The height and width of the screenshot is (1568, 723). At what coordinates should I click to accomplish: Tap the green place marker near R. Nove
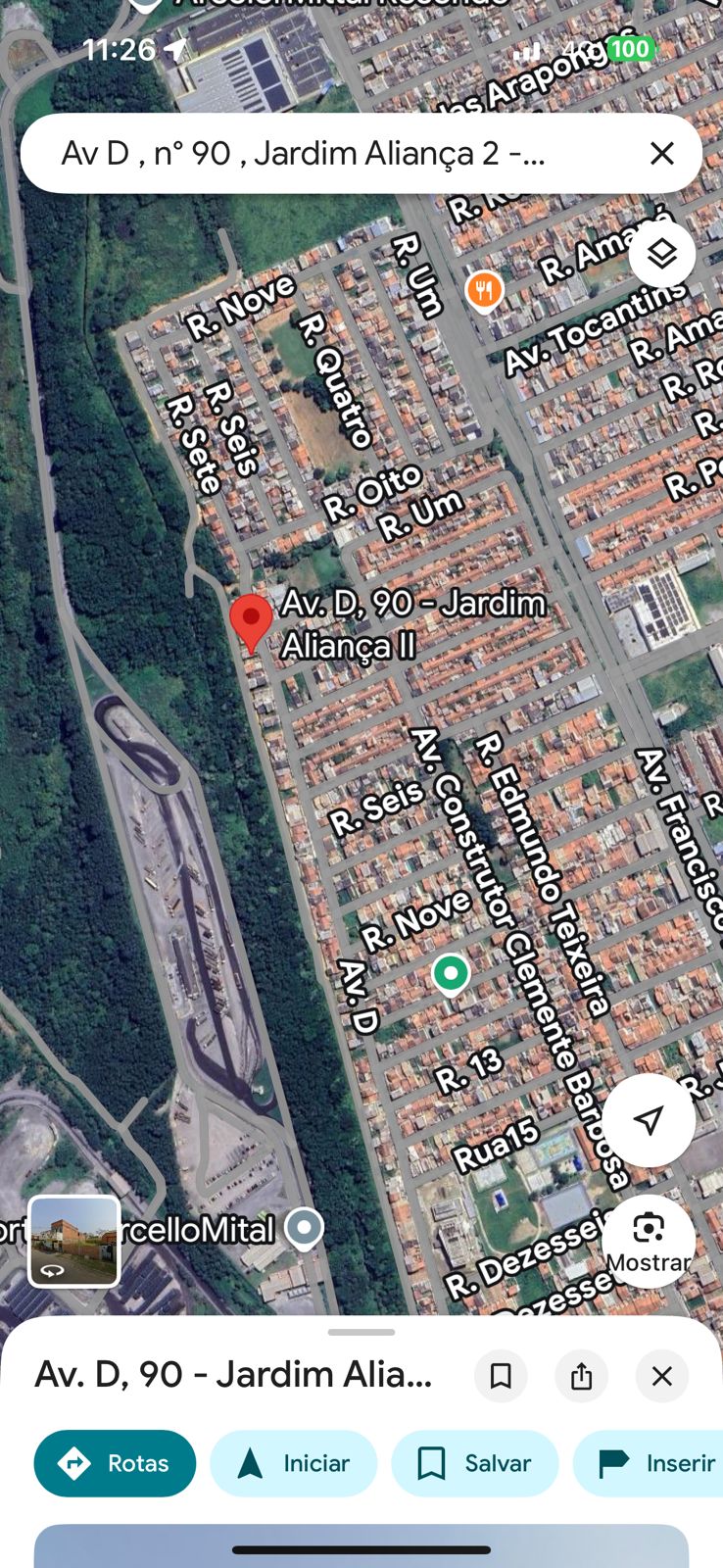451,974
